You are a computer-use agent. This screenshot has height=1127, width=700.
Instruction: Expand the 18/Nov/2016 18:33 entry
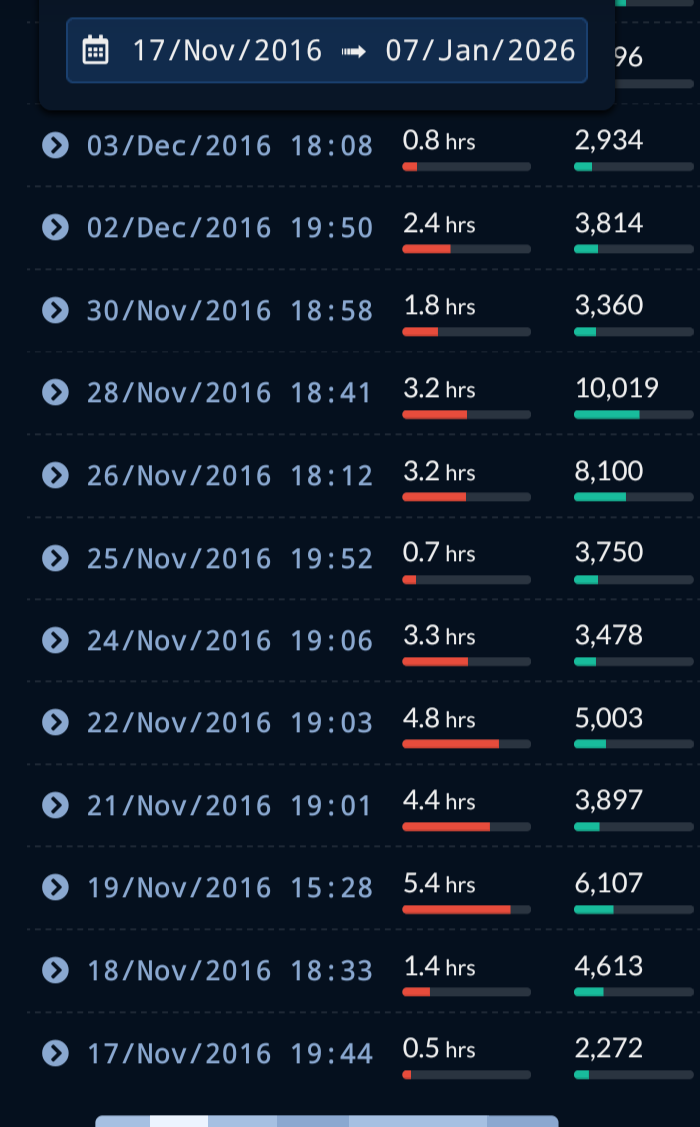point(55,971)
